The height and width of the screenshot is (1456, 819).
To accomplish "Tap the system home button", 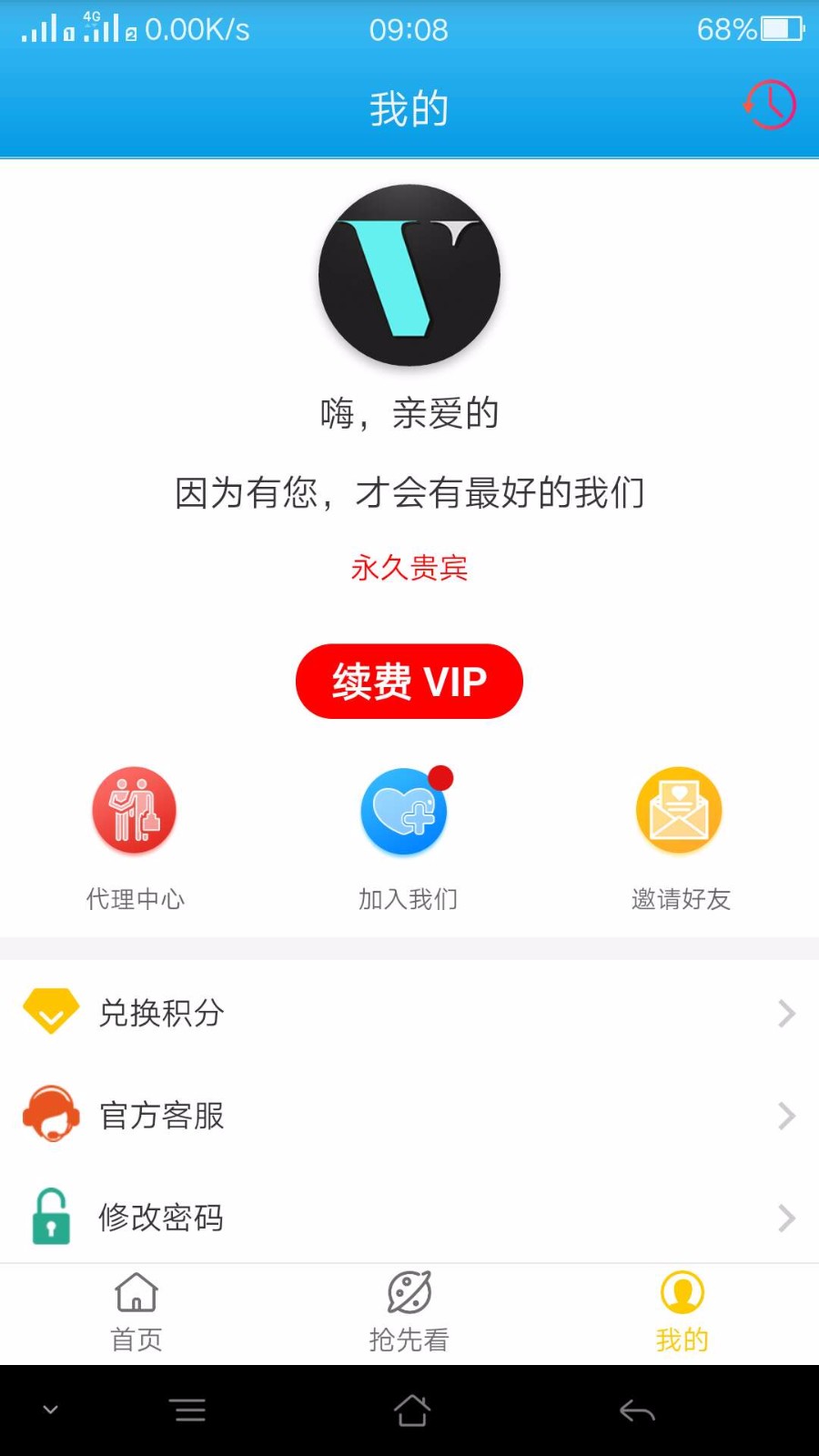I will [x=411, y=1410].
